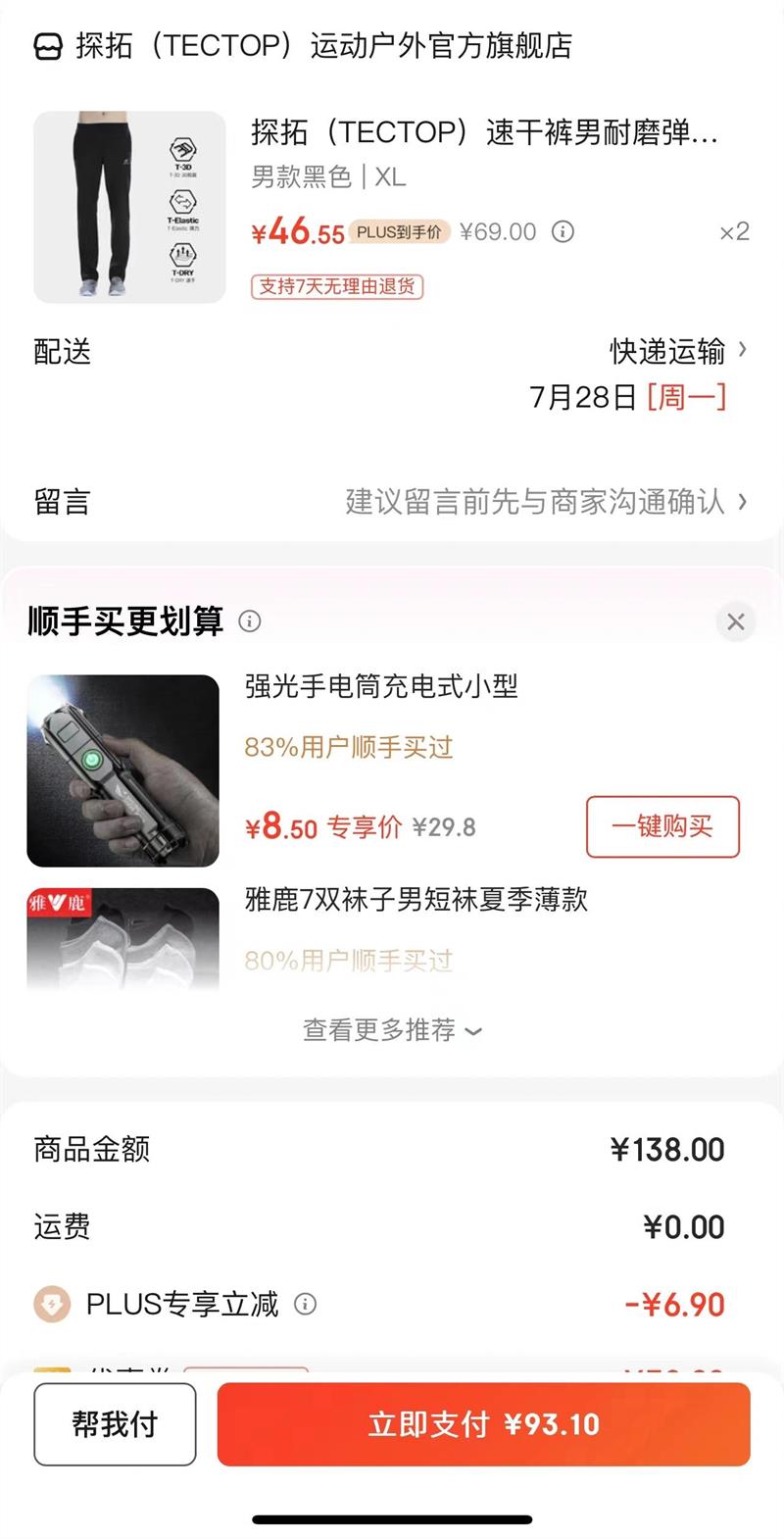The height and width of the screenshot is (1539, 784).
Task: View PLUS专享立减 discount details
Action: click(x=306, y=1304)
